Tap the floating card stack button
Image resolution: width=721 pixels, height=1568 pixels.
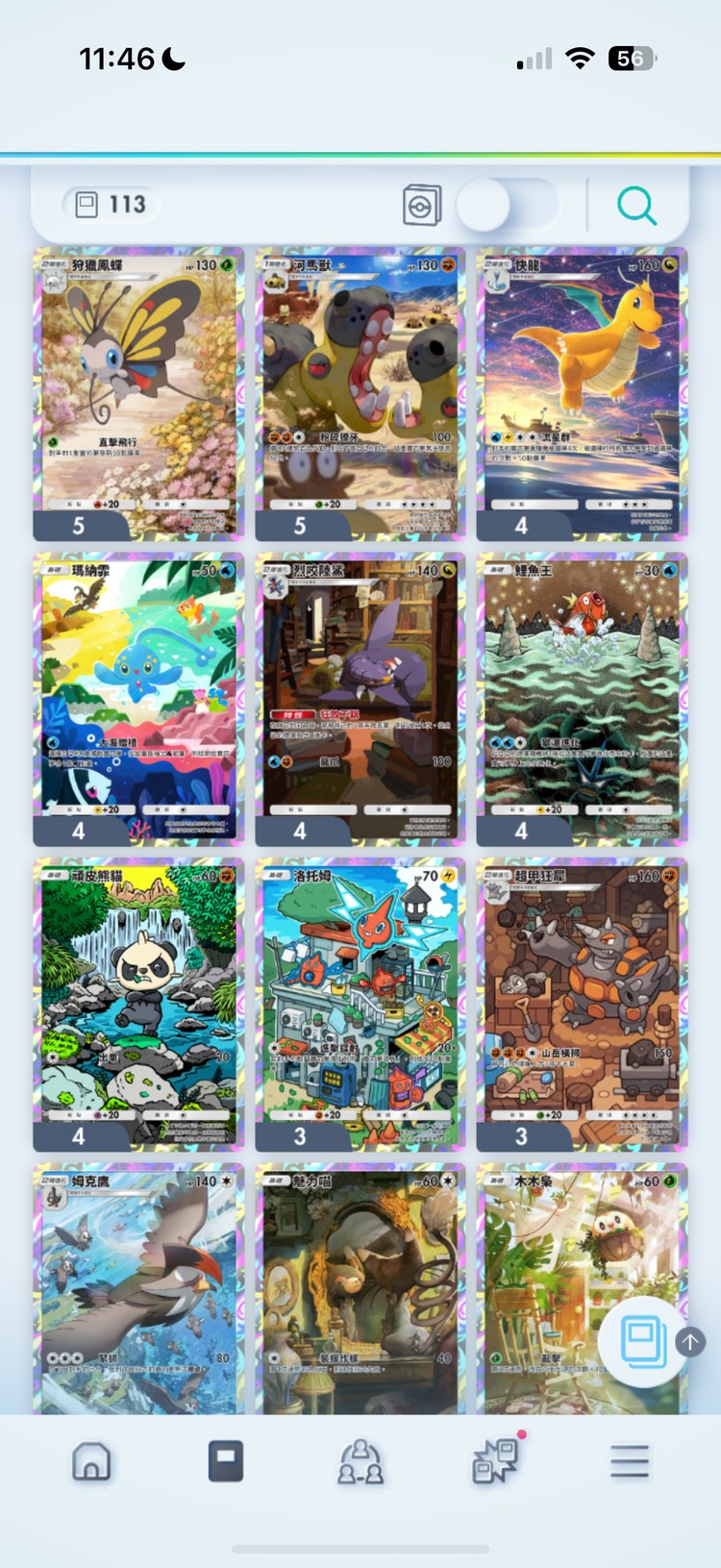tap(643, 1342)
